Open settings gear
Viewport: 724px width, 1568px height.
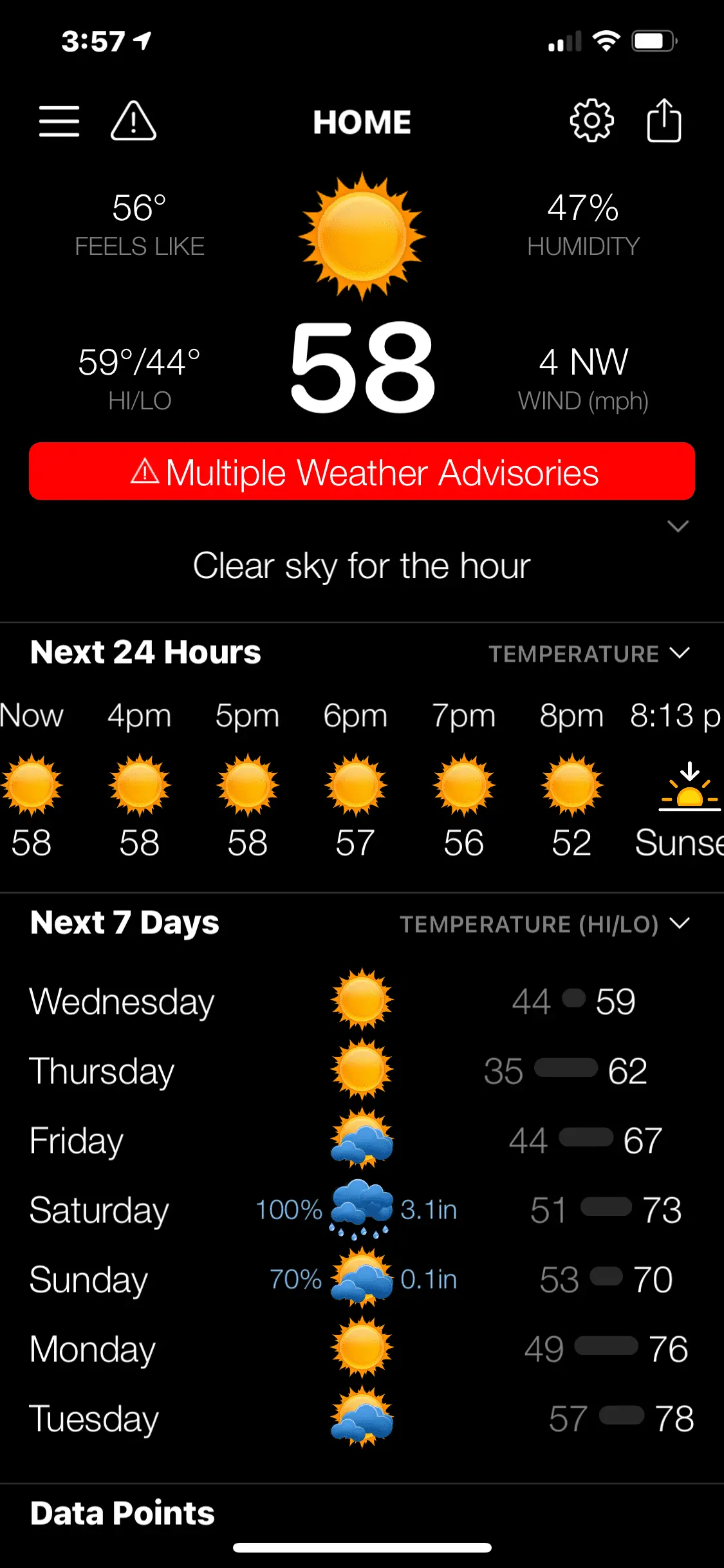coord(591,121)
